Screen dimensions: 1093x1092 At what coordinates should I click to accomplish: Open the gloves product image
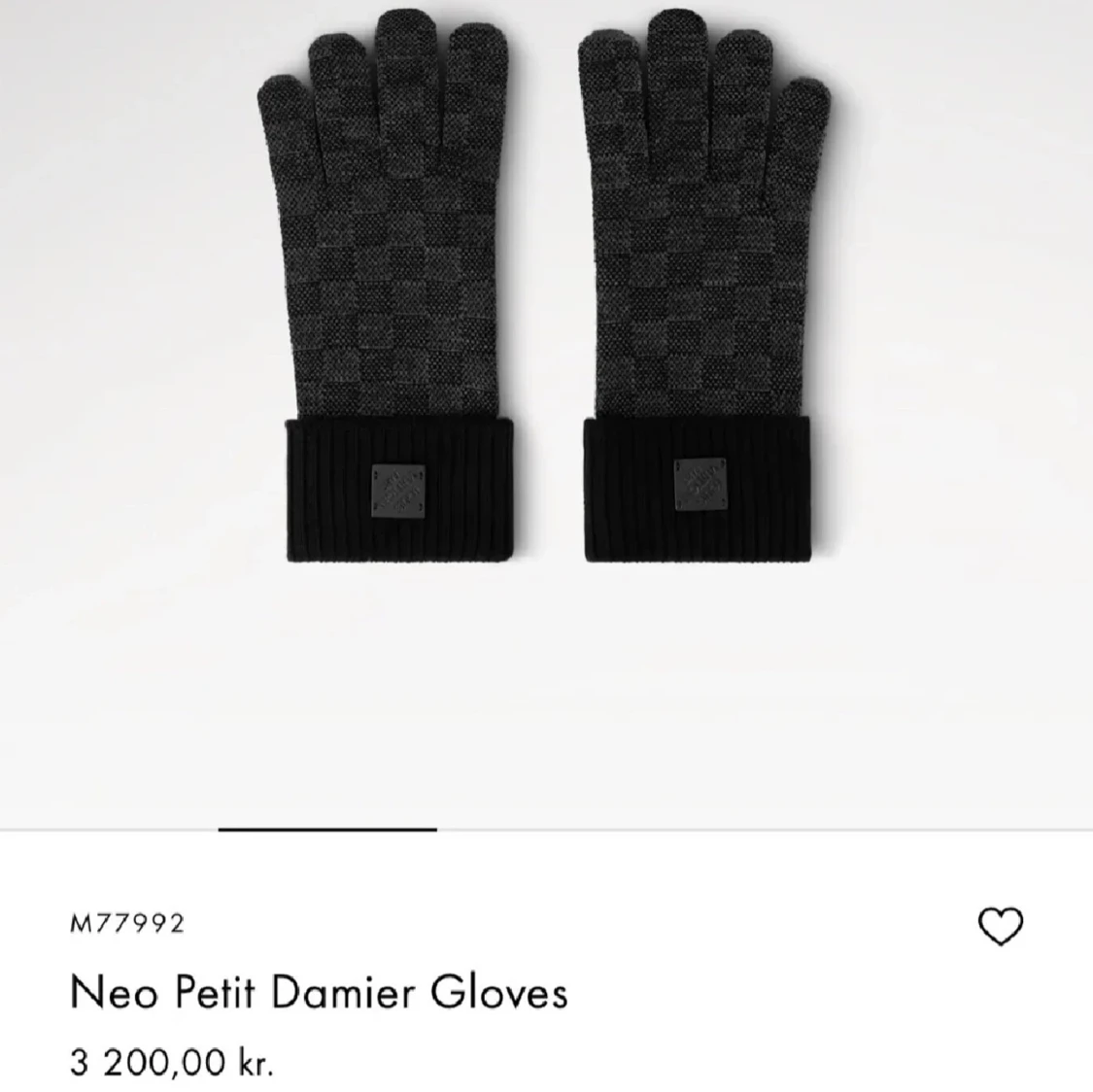547,291
